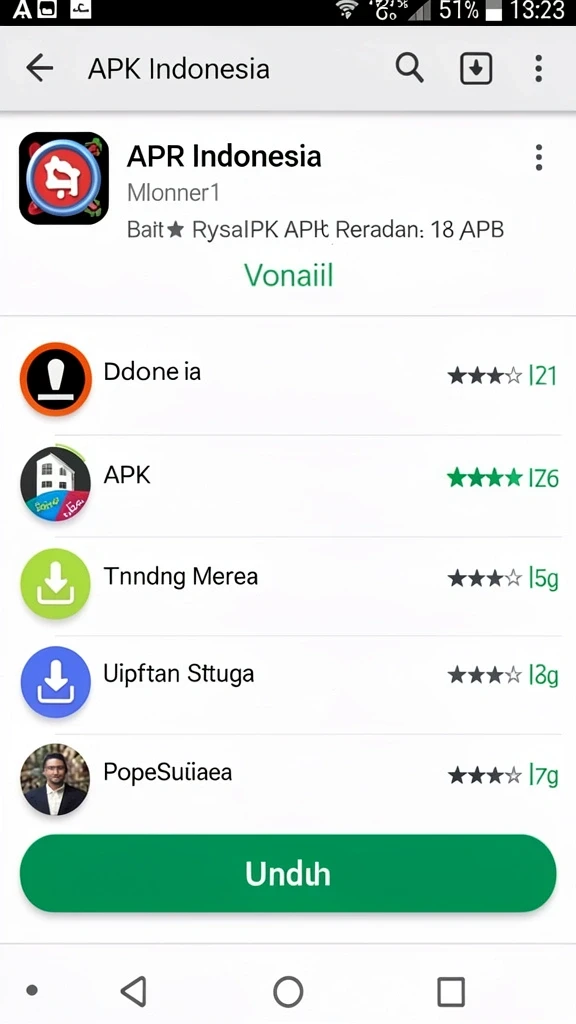This screenshot has width=576, height=1024.
Task: Select PopeSuiiaea from the list
Action: pos(288,779)
